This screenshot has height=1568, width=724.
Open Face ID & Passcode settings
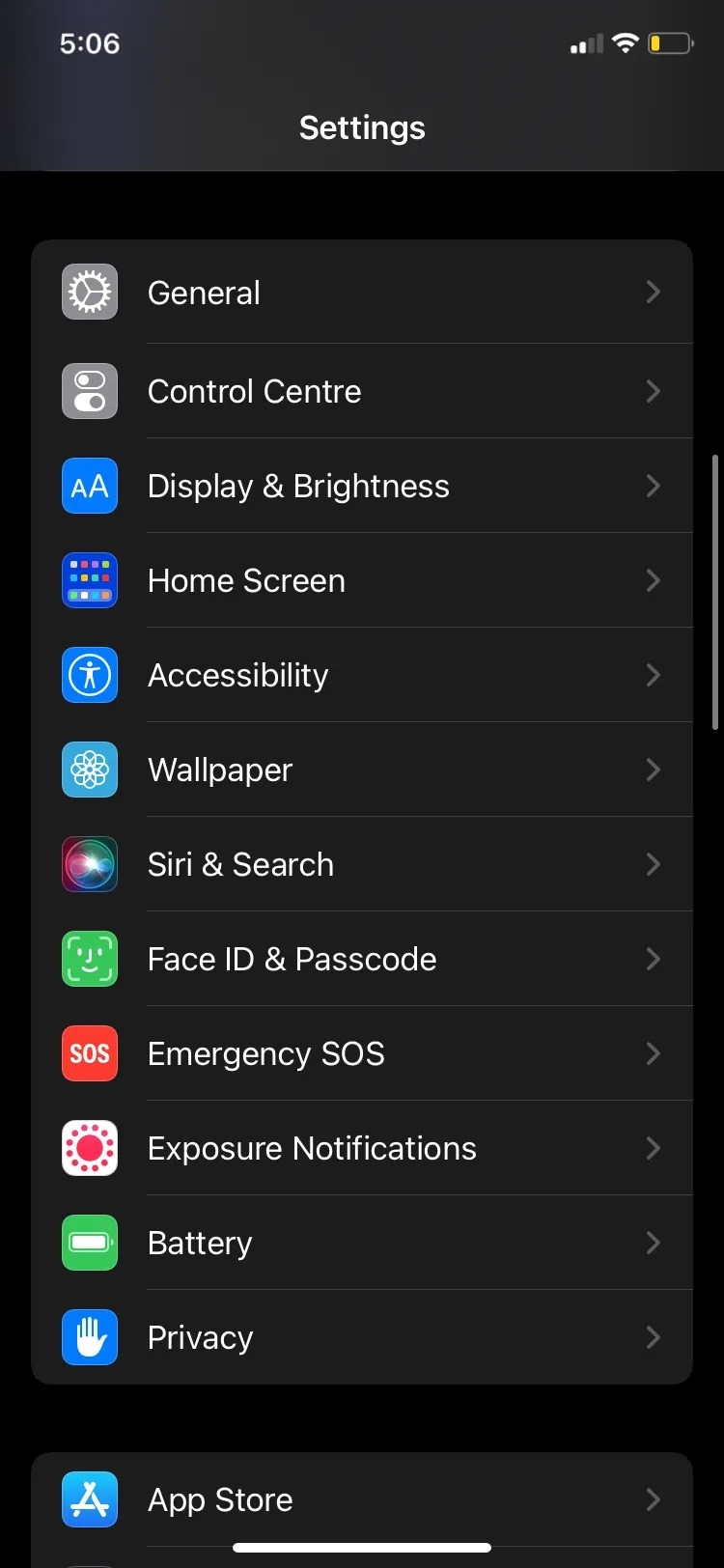(x=292, y=959)
